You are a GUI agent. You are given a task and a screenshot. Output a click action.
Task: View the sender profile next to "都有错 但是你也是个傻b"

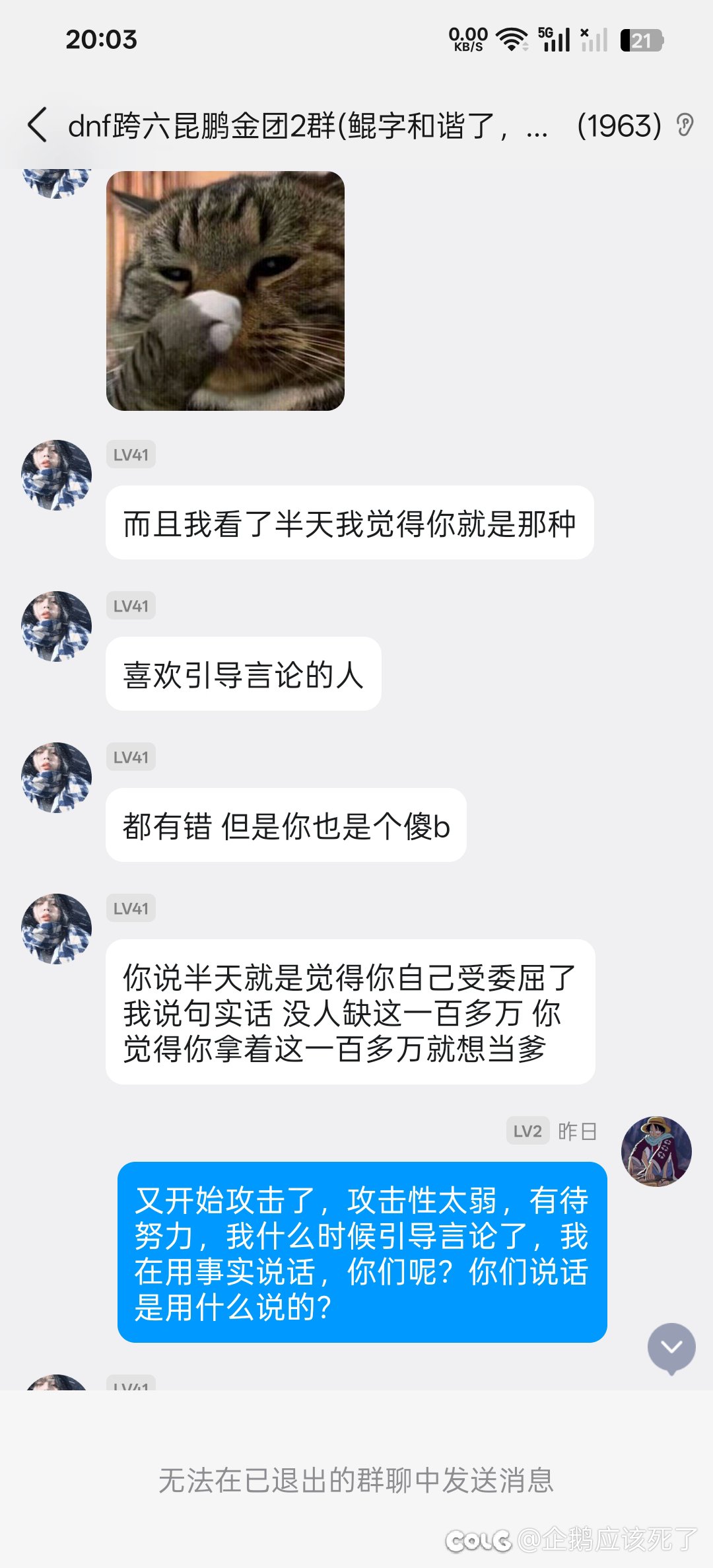click(57, 777)
